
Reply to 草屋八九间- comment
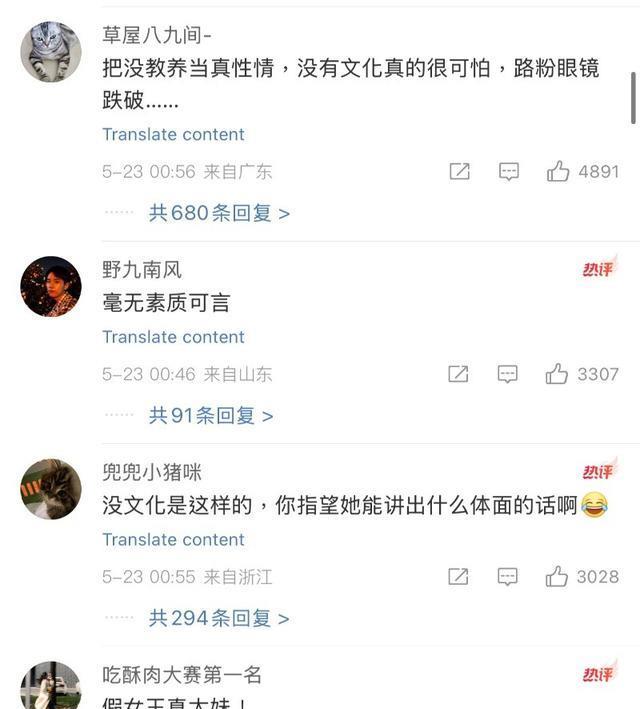[x=509, y=172]
